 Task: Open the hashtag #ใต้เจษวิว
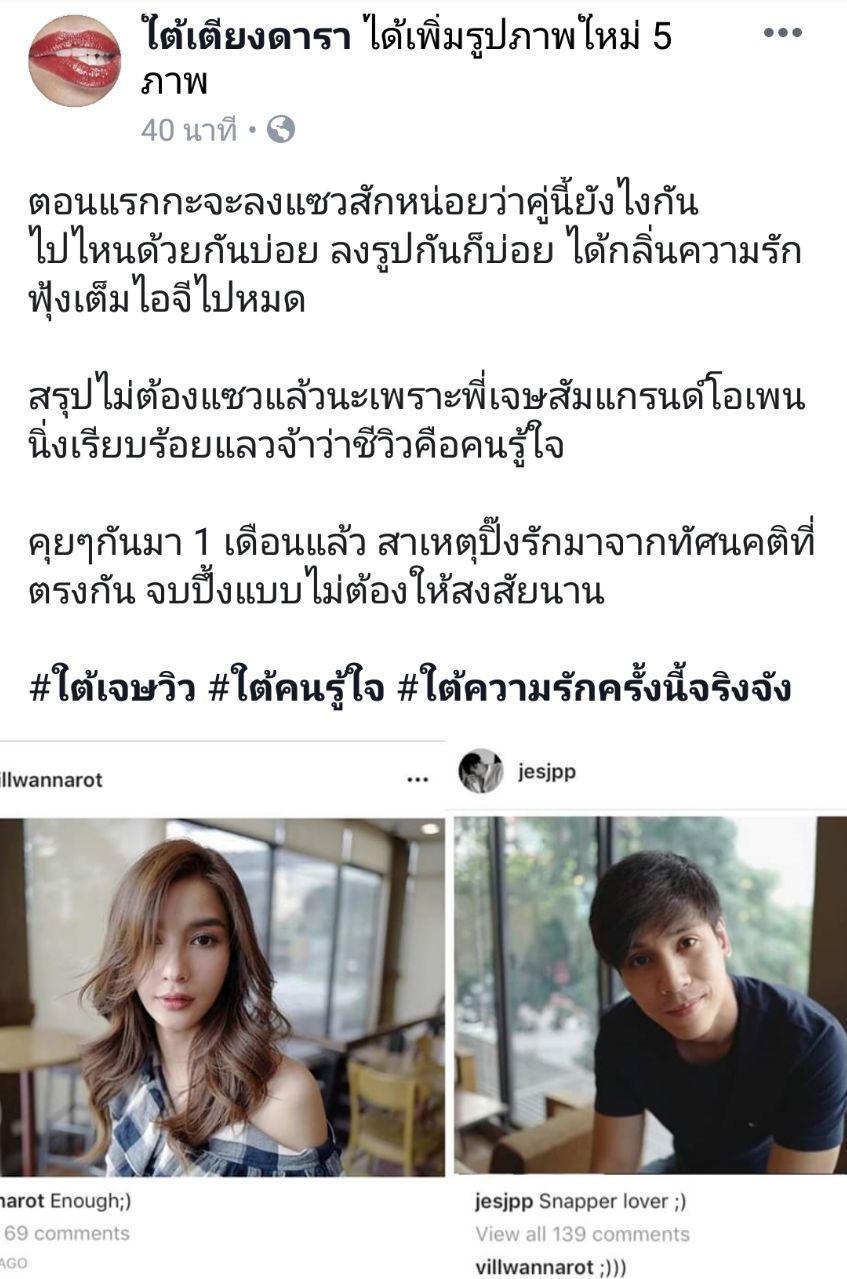pyautogui.click(x=105, y=686)
